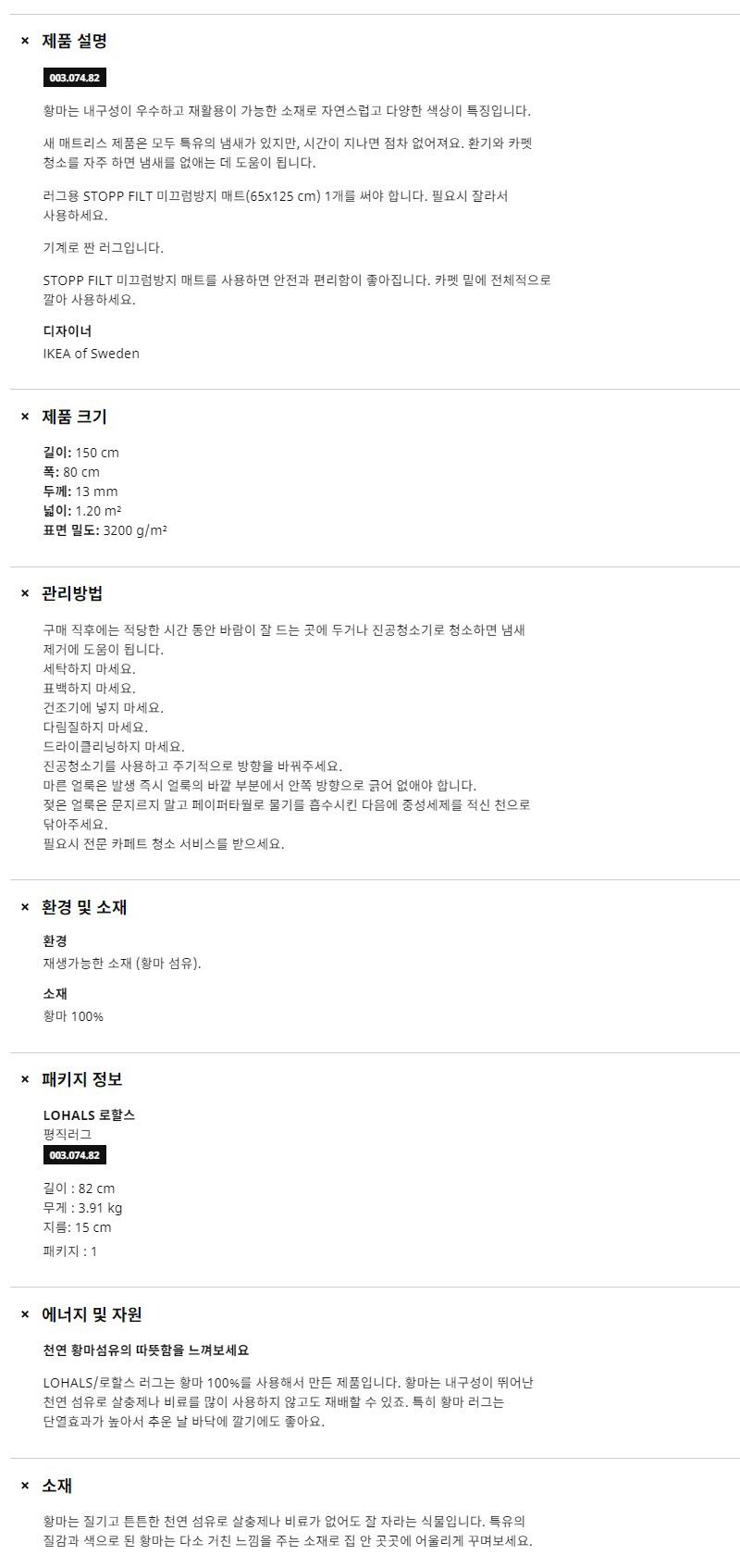
Task: Collapse the 에너지 및 자원 section
Action: [x=25, y=1314]
